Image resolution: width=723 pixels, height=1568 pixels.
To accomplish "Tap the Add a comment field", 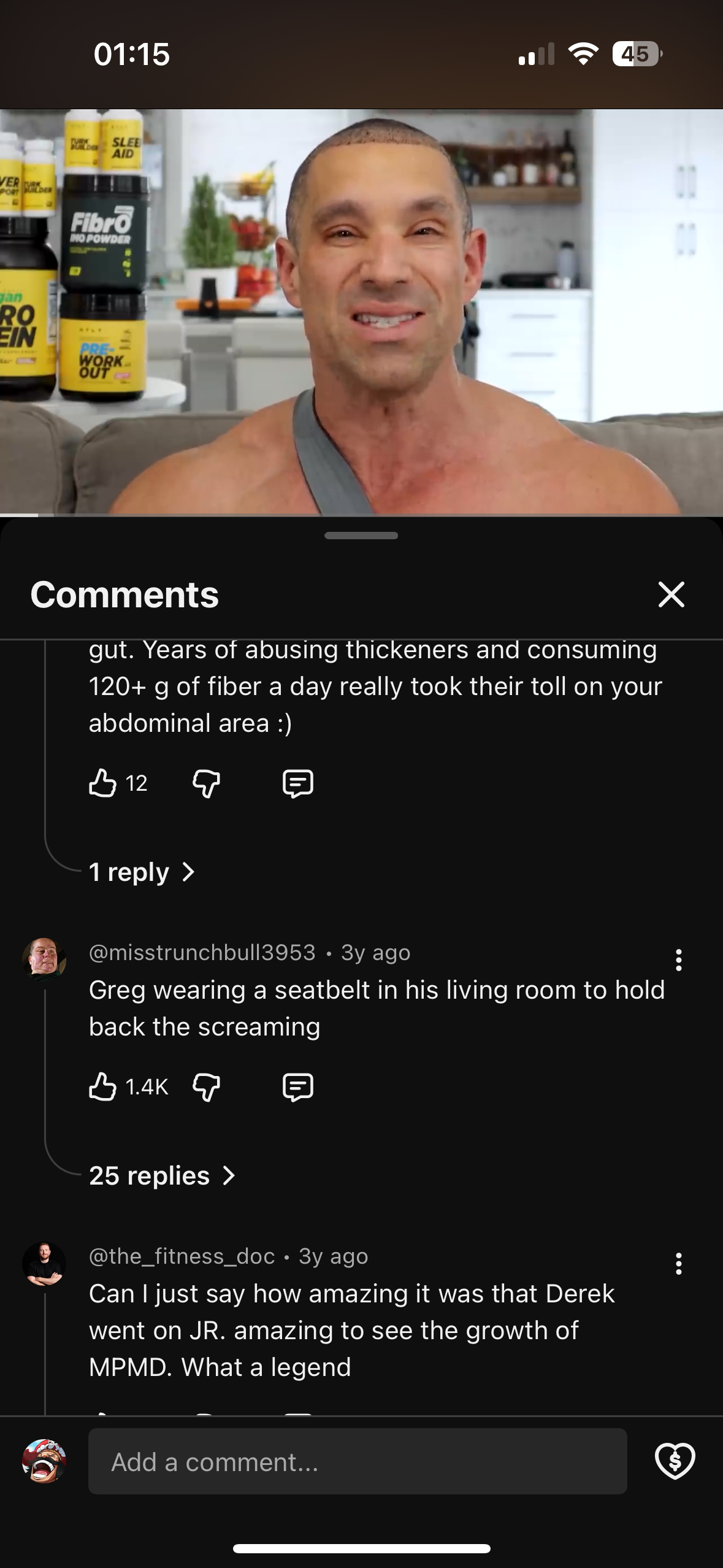I will point(357,1462).
